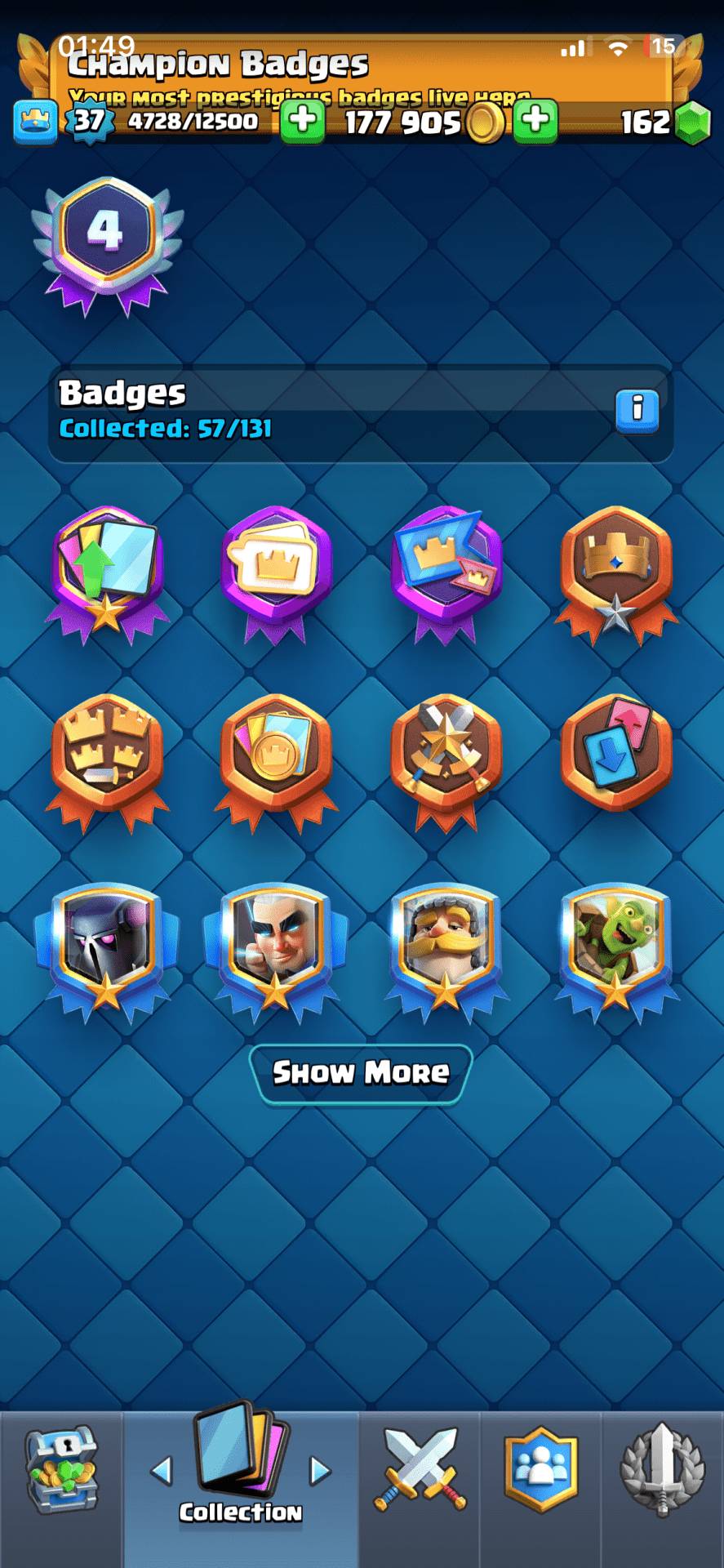Open the crossed swords star badge

[446, 755]
